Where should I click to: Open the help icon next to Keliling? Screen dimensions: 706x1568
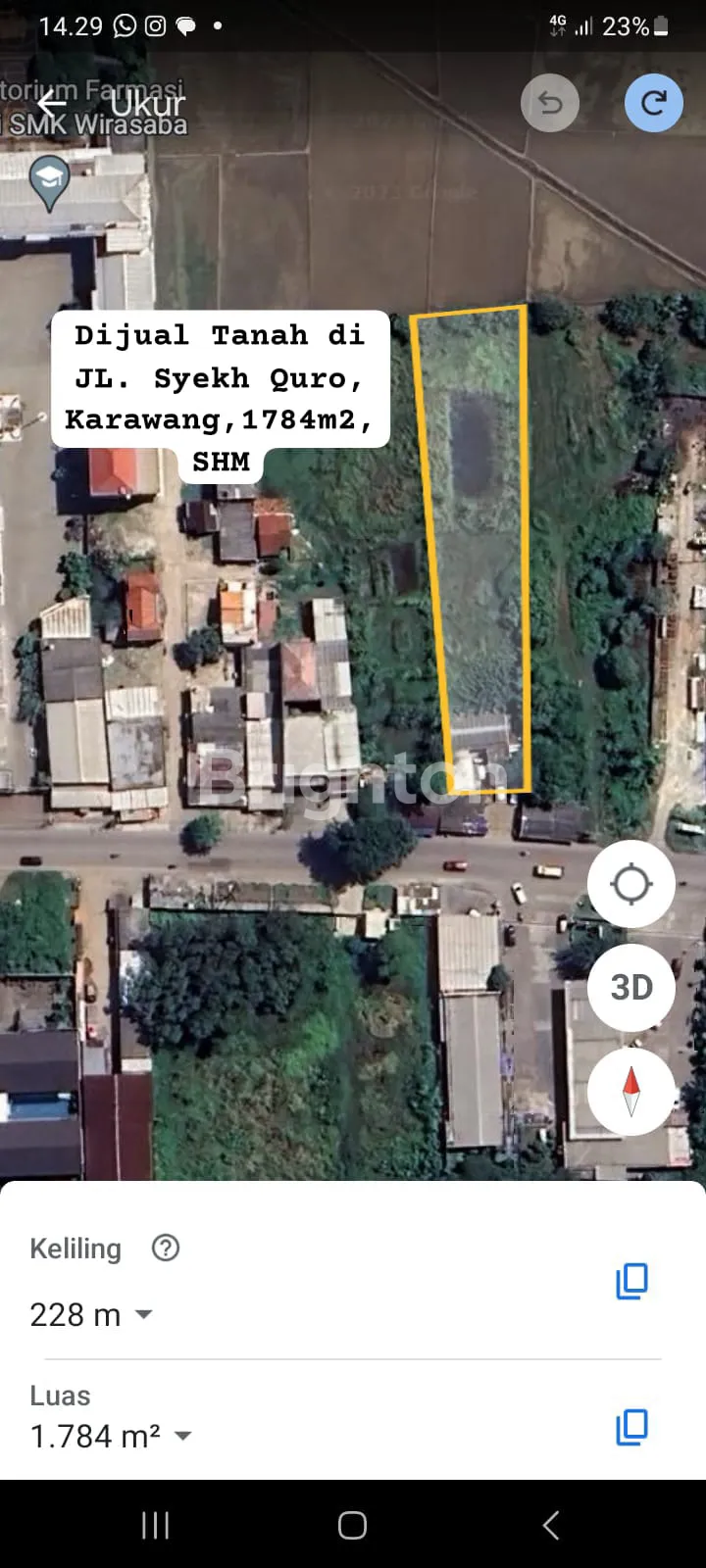pos(166,1248)
